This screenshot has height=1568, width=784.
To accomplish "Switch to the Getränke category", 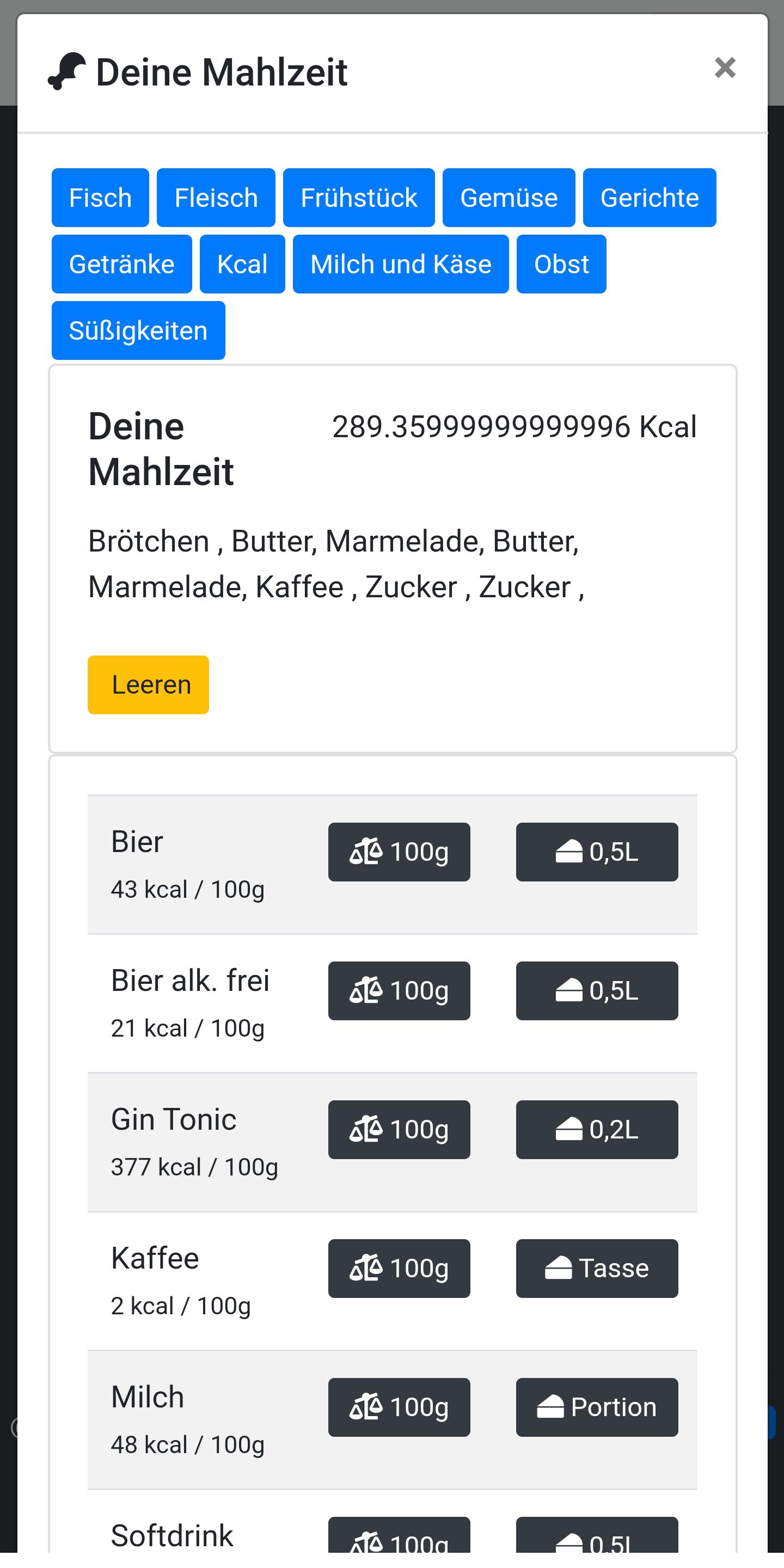I will 122,264.
